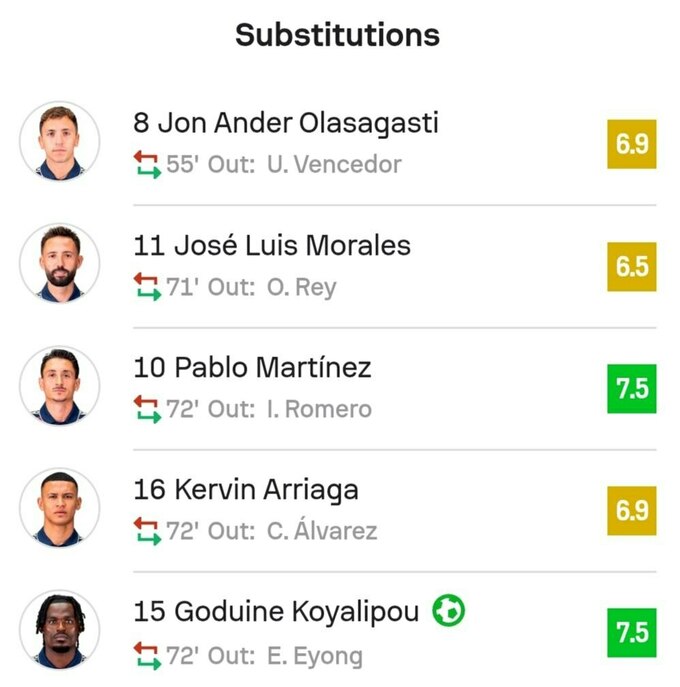
Task: Open José Luis Morales' player row
Action: 272,246
